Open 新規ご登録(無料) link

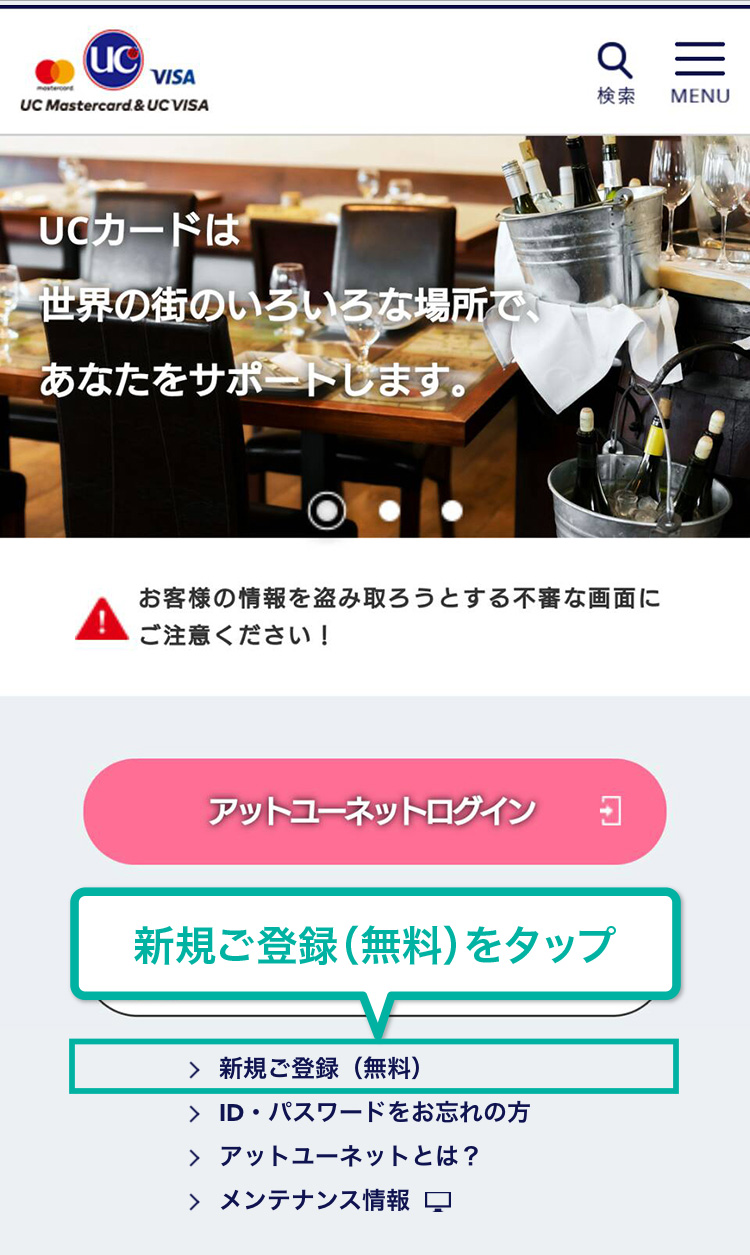point(320,1068)
